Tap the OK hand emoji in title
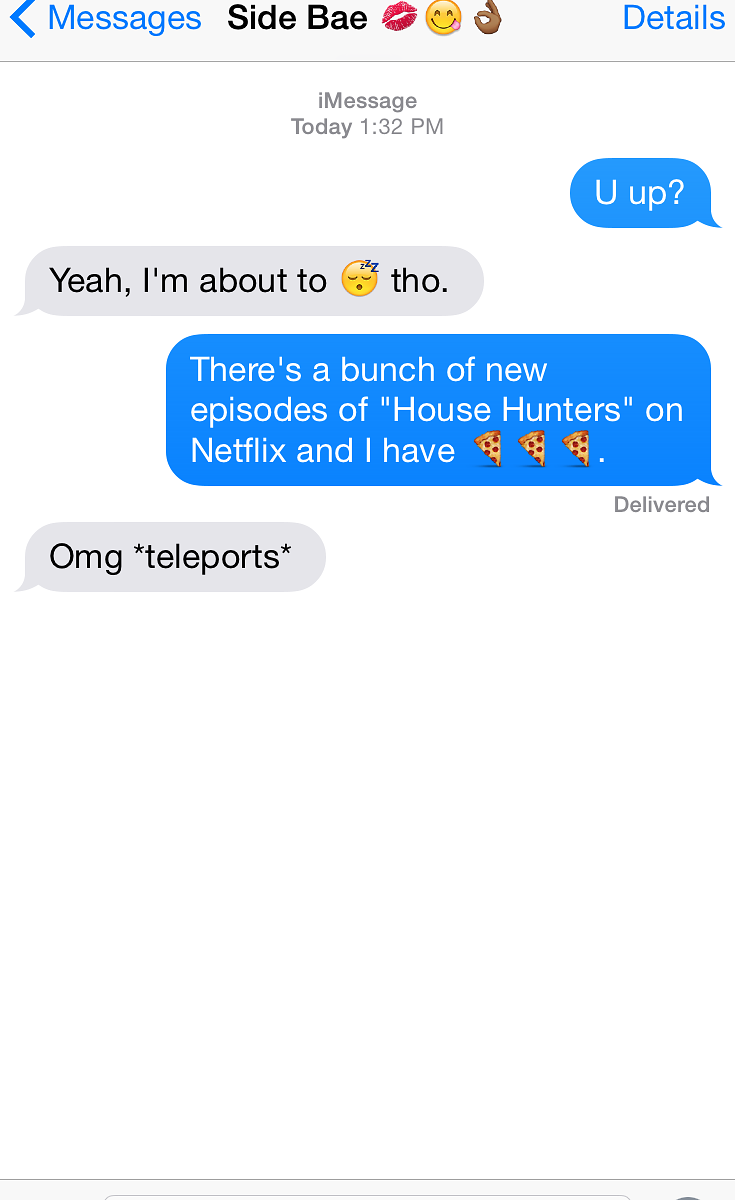 coord(487,18)
